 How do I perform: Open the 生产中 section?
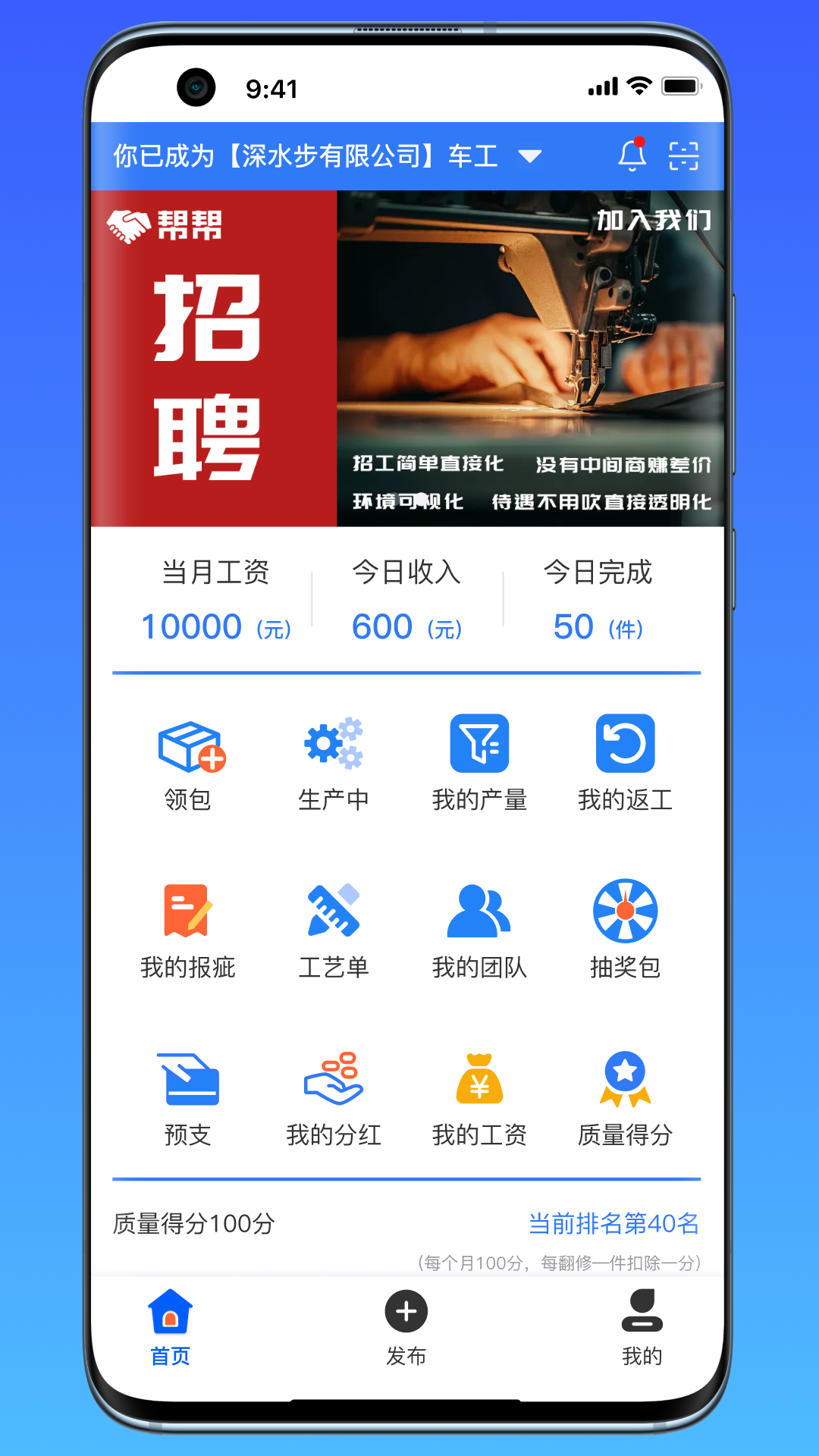[x=334, y=761]
